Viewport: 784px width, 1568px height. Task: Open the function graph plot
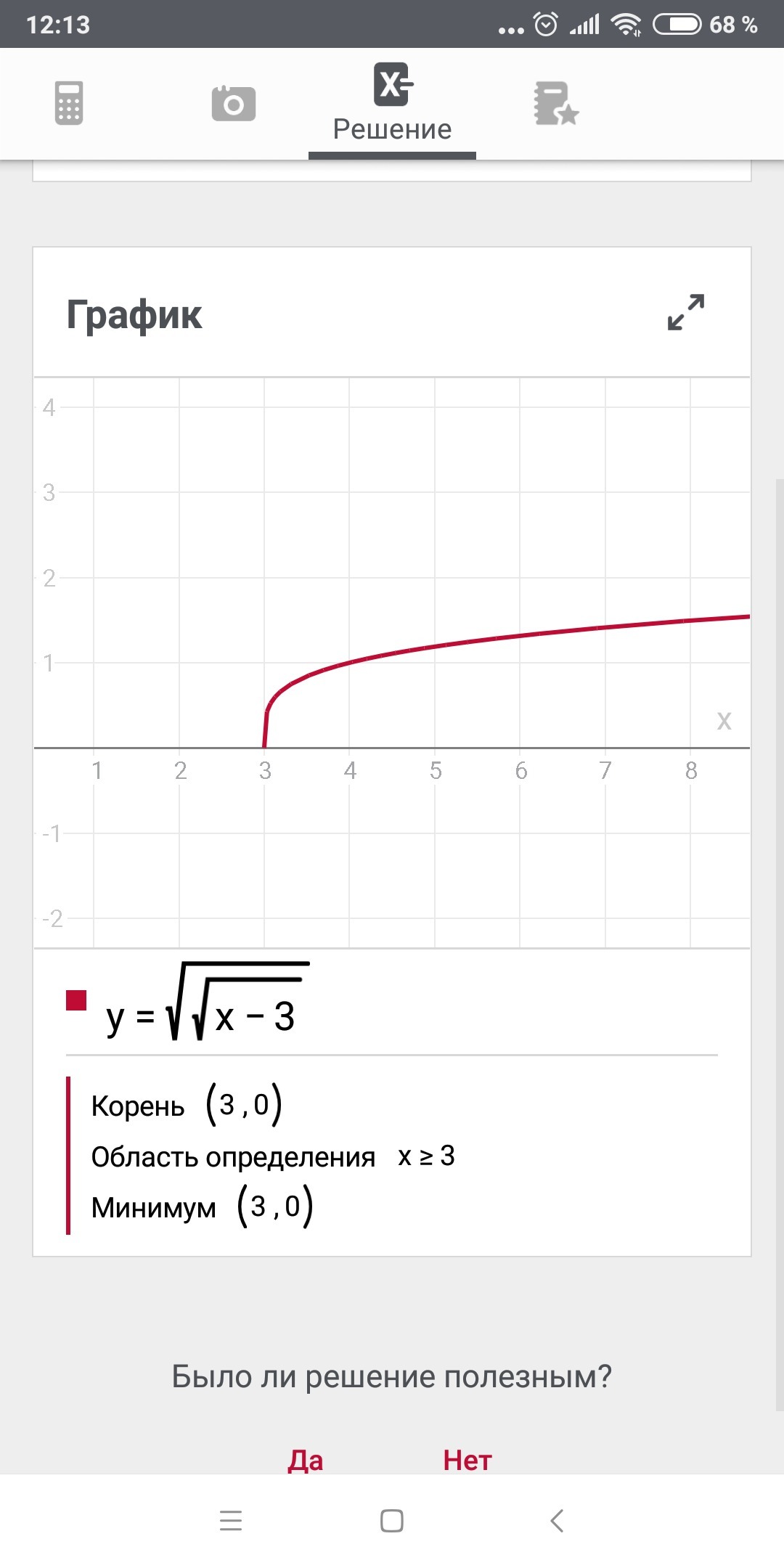coord(392,662)
